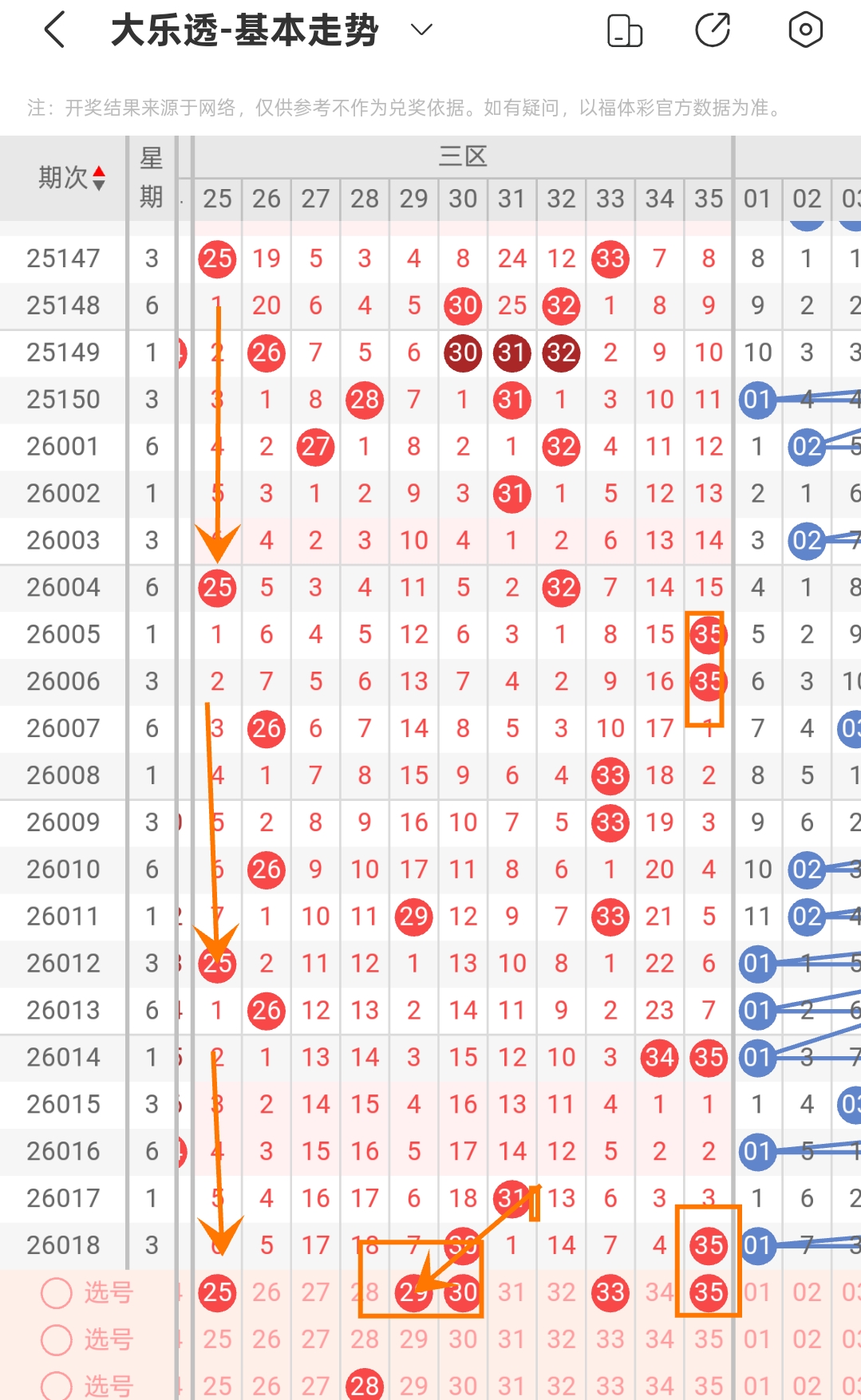Choose the first 选号 row radio button
The image size is (861, 1400).
pos(57,1292)
